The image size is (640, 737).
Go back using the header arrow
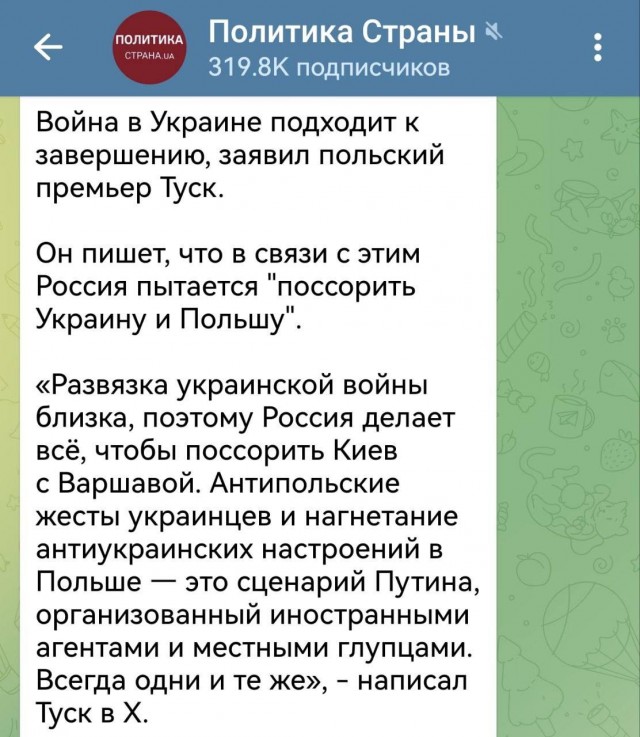click(47, 47)
